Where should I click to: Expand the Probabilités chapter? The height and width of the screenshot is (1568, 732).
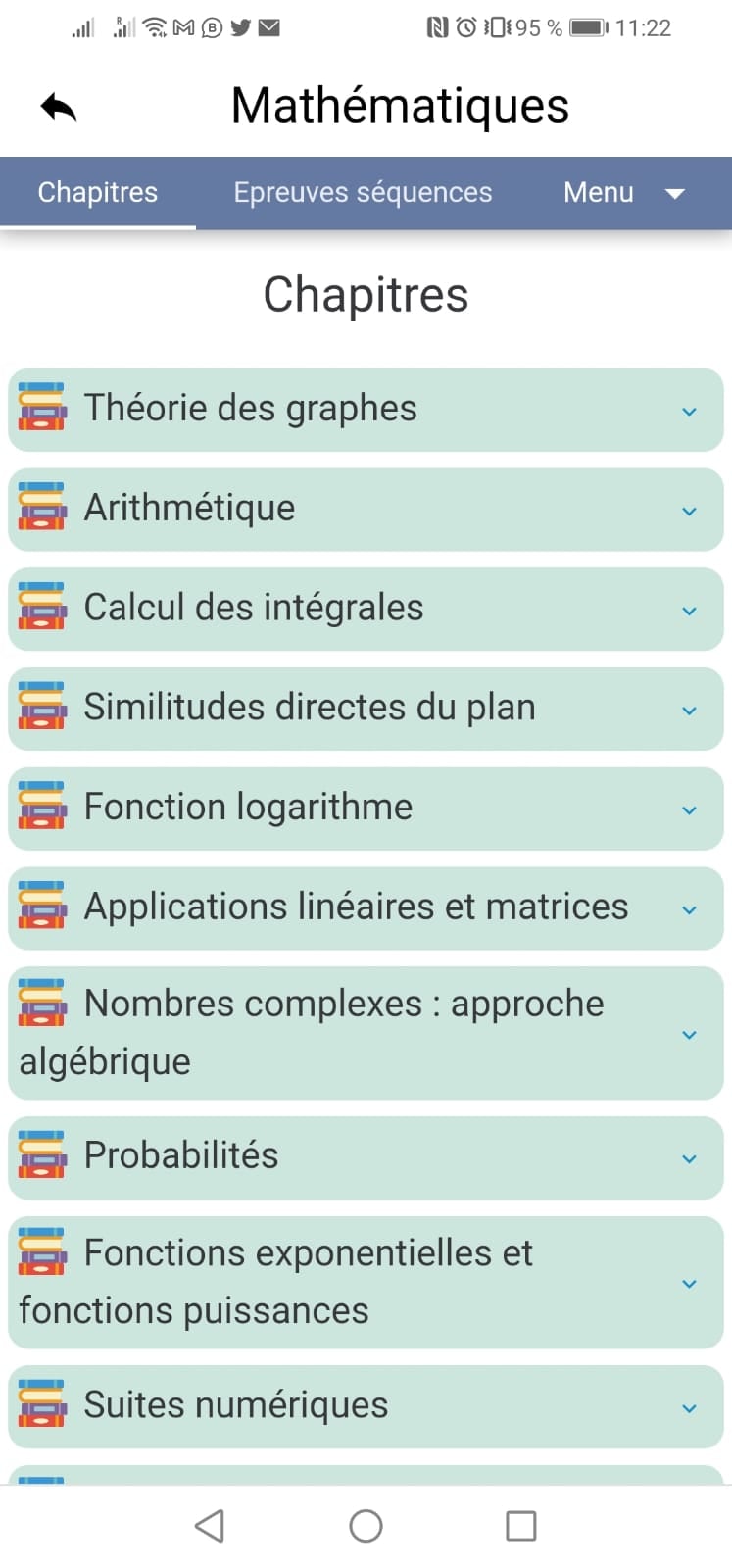coord(366,1157)
